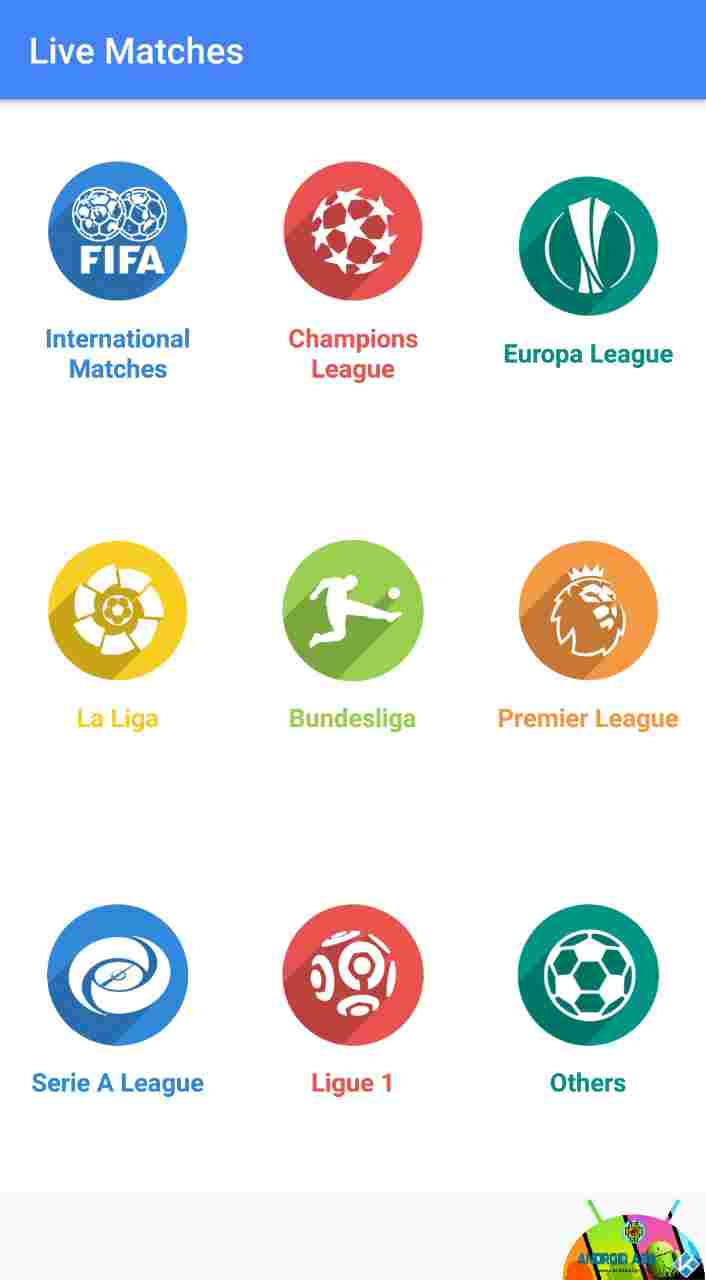Open the Others category
706x1280 pixels.
tap(588, 1000)
